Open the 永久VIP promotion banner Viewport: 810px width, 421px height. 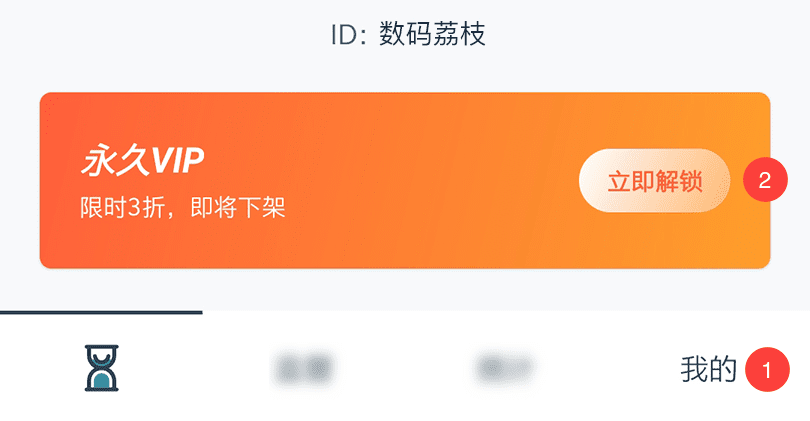click(300, 181)
